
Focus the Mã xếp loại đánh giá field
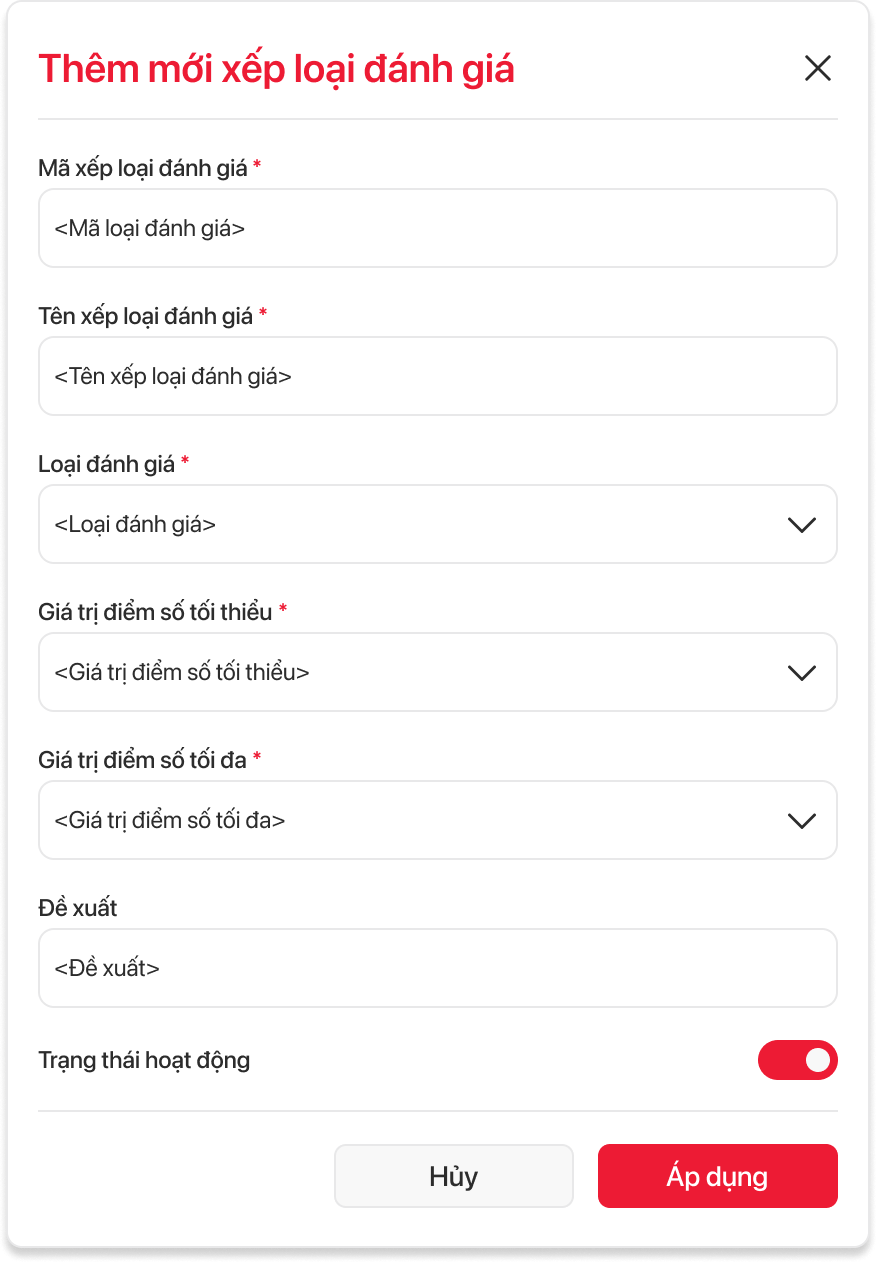click(x=437, y=228)
